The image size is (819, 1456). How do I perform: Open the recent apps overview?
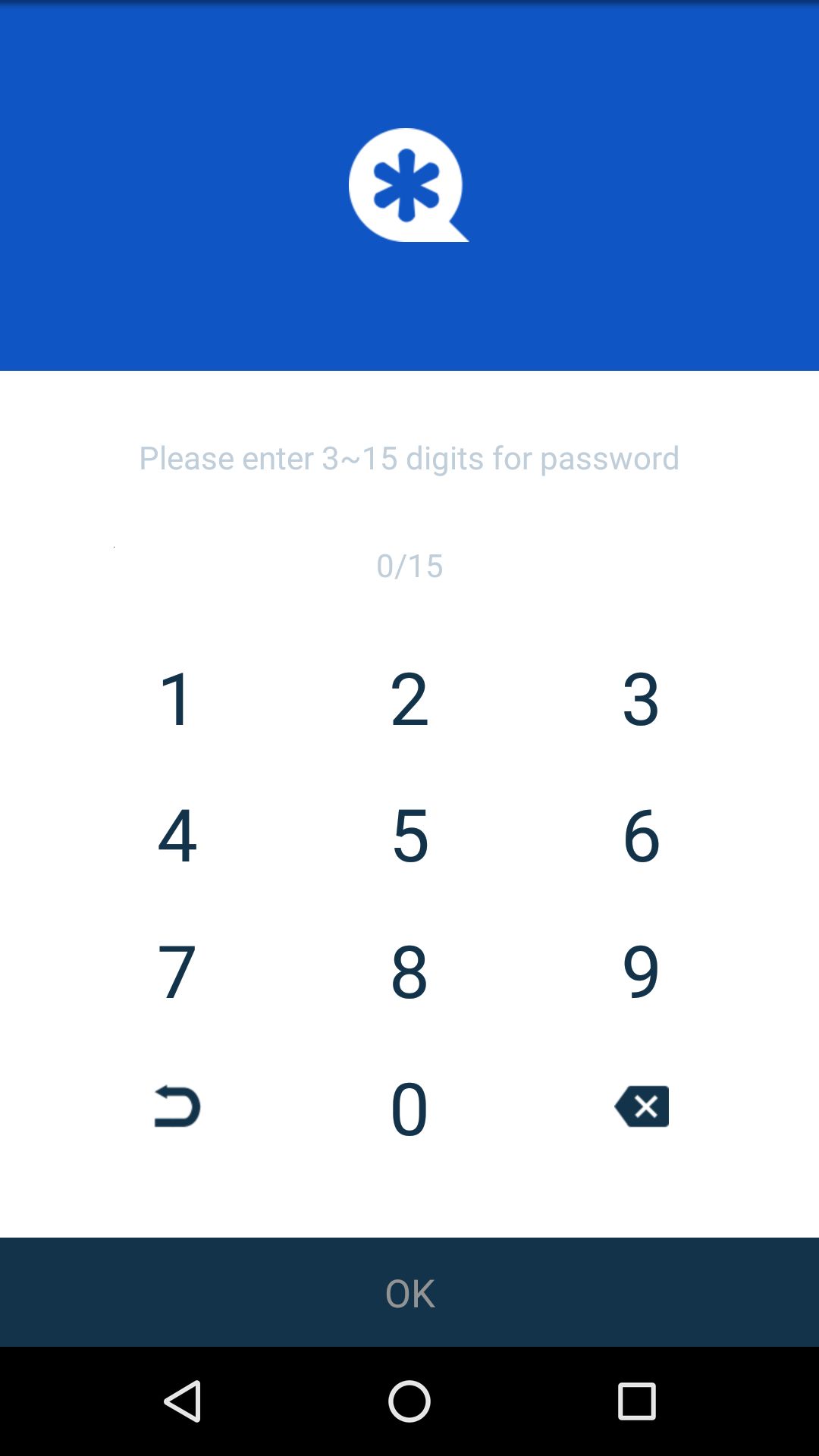636,1401
